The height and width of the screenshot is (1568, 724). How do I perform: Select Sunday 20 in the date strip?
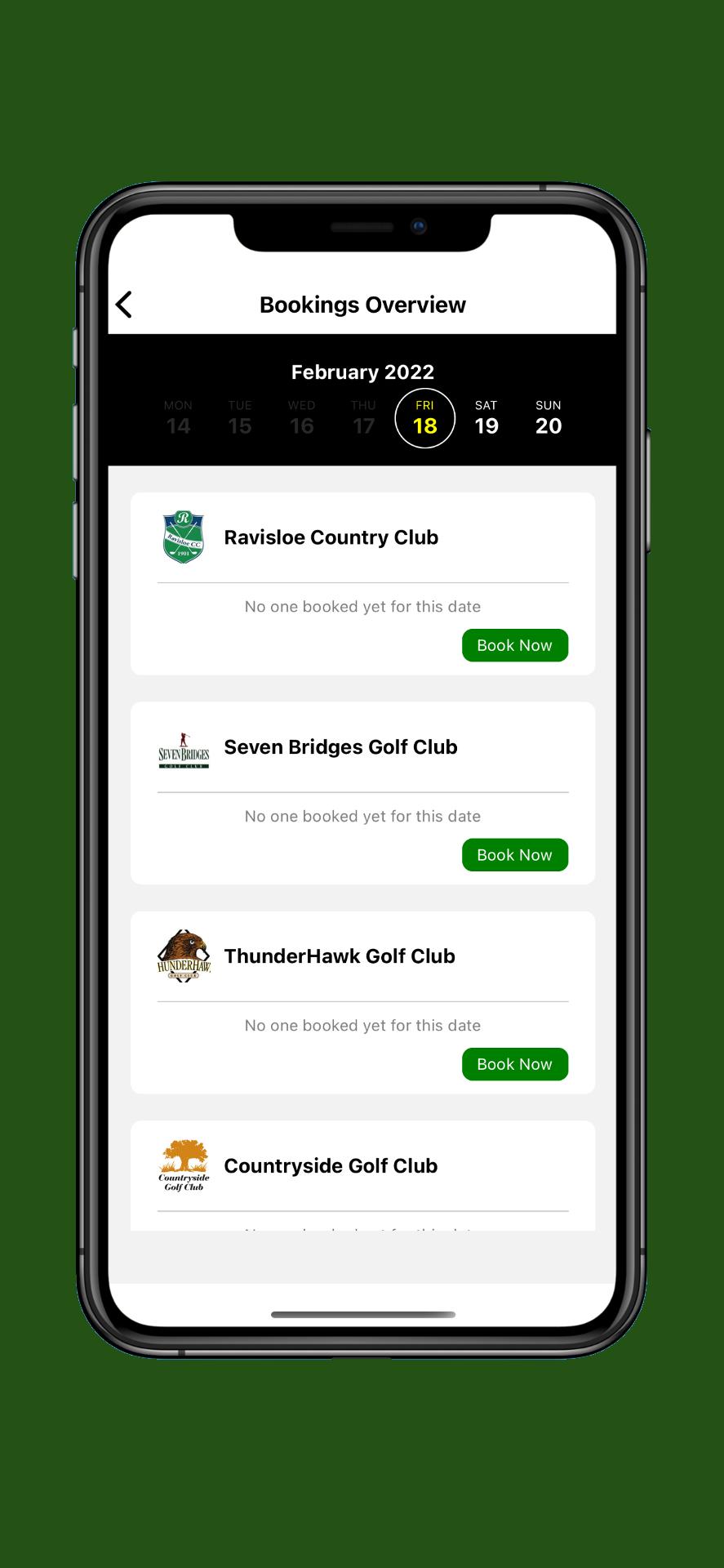[549, 418]
